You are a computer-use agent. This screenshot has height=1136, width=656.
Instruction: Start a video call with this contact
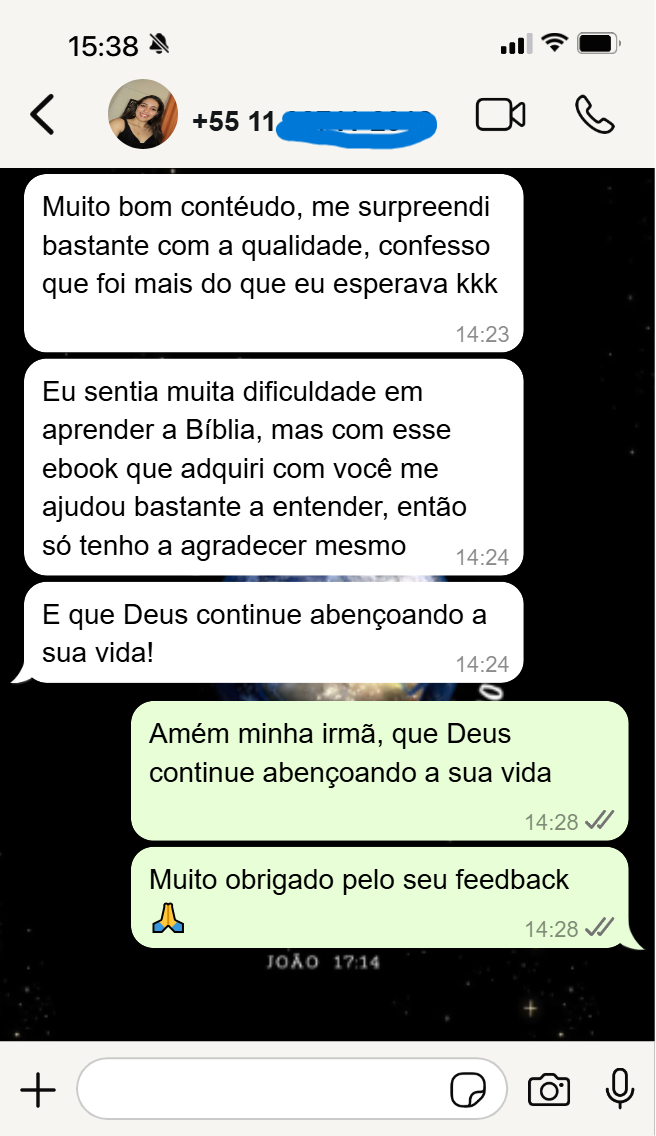[500, 115]
